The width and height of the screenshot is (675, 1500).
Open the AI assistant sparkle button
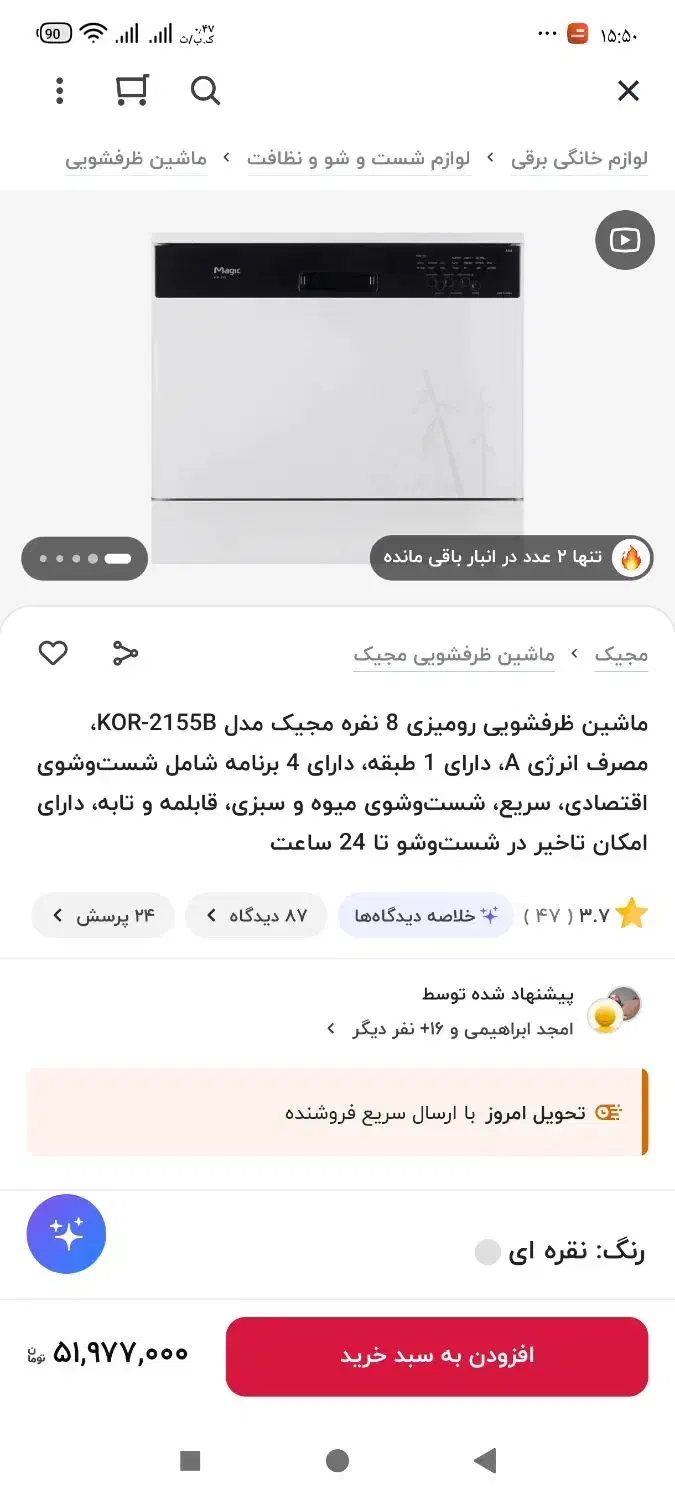66,1234
